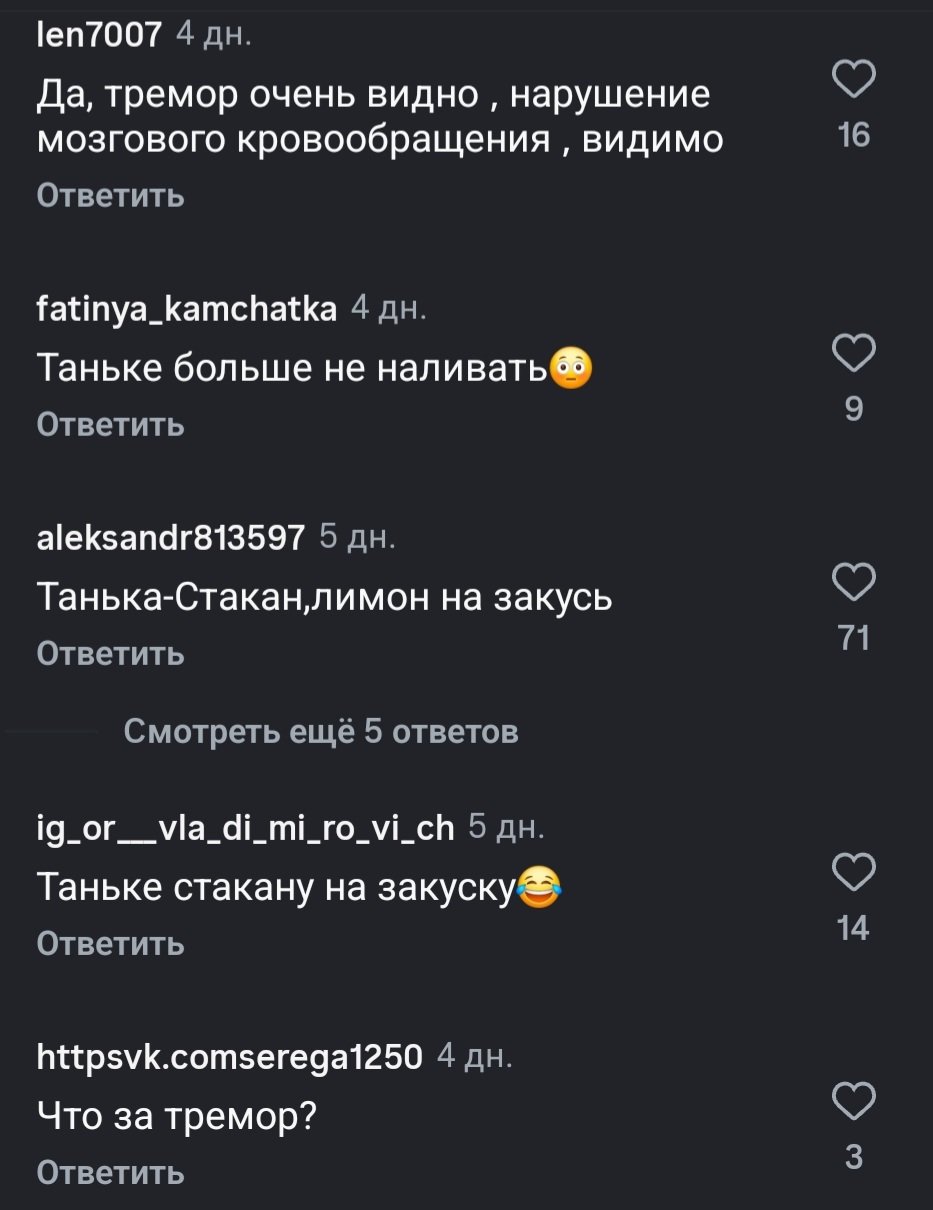Like the comment by len7007
The image size is (933, 1210).
coord(854,79)
